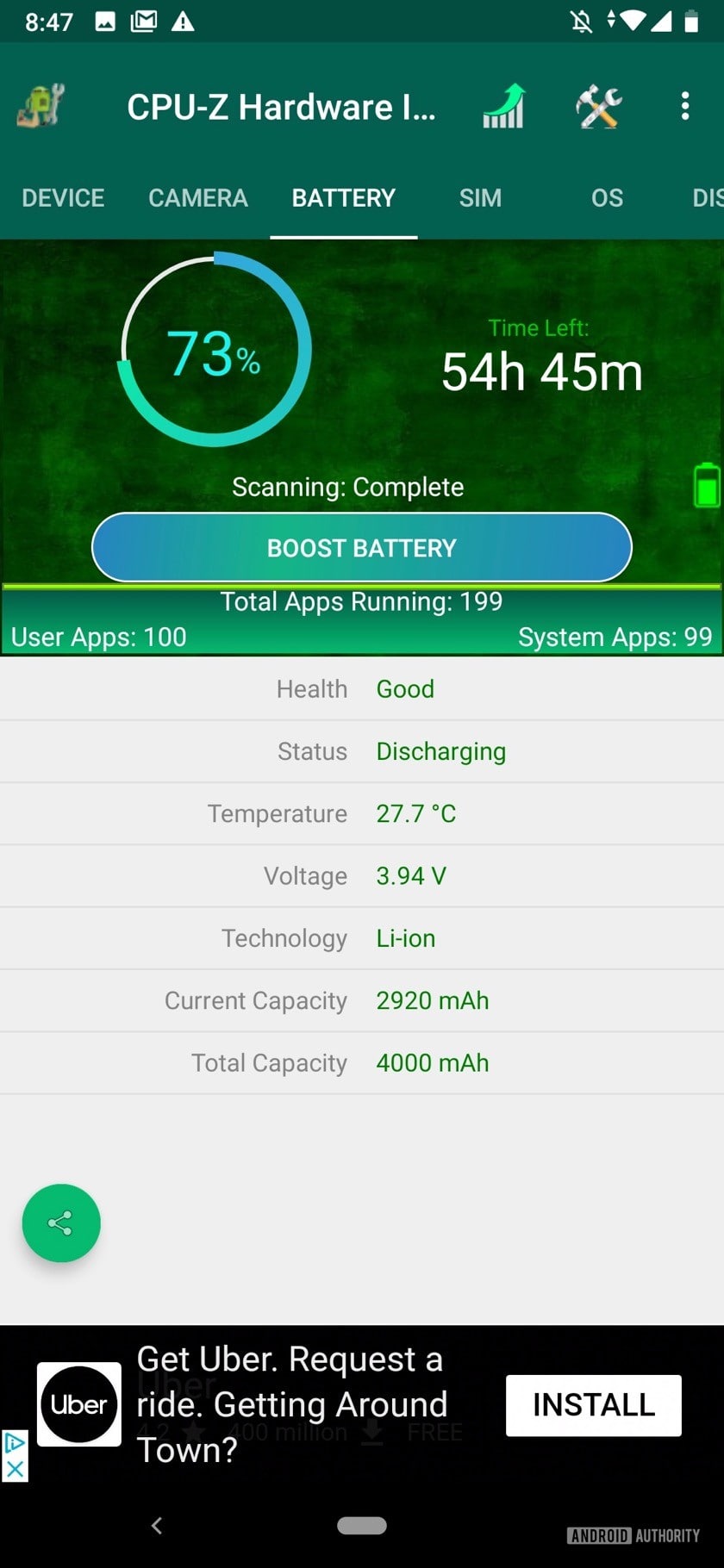This screenshot has height=1568, width=724.
Task: Close the Uber ad banner
Action: 15,1470
